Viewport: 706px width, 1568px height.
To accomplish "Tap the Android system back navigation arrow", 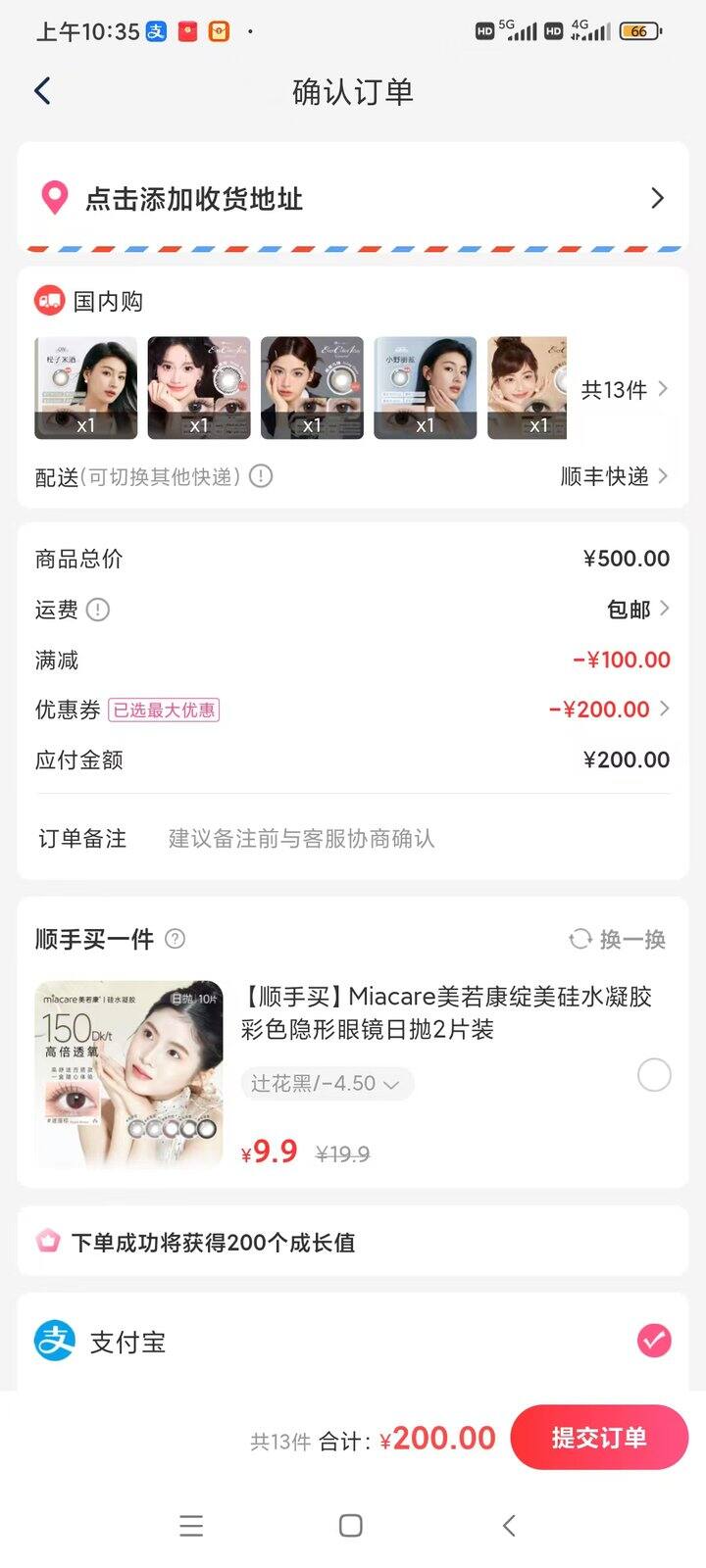I will pos(509,1525).
